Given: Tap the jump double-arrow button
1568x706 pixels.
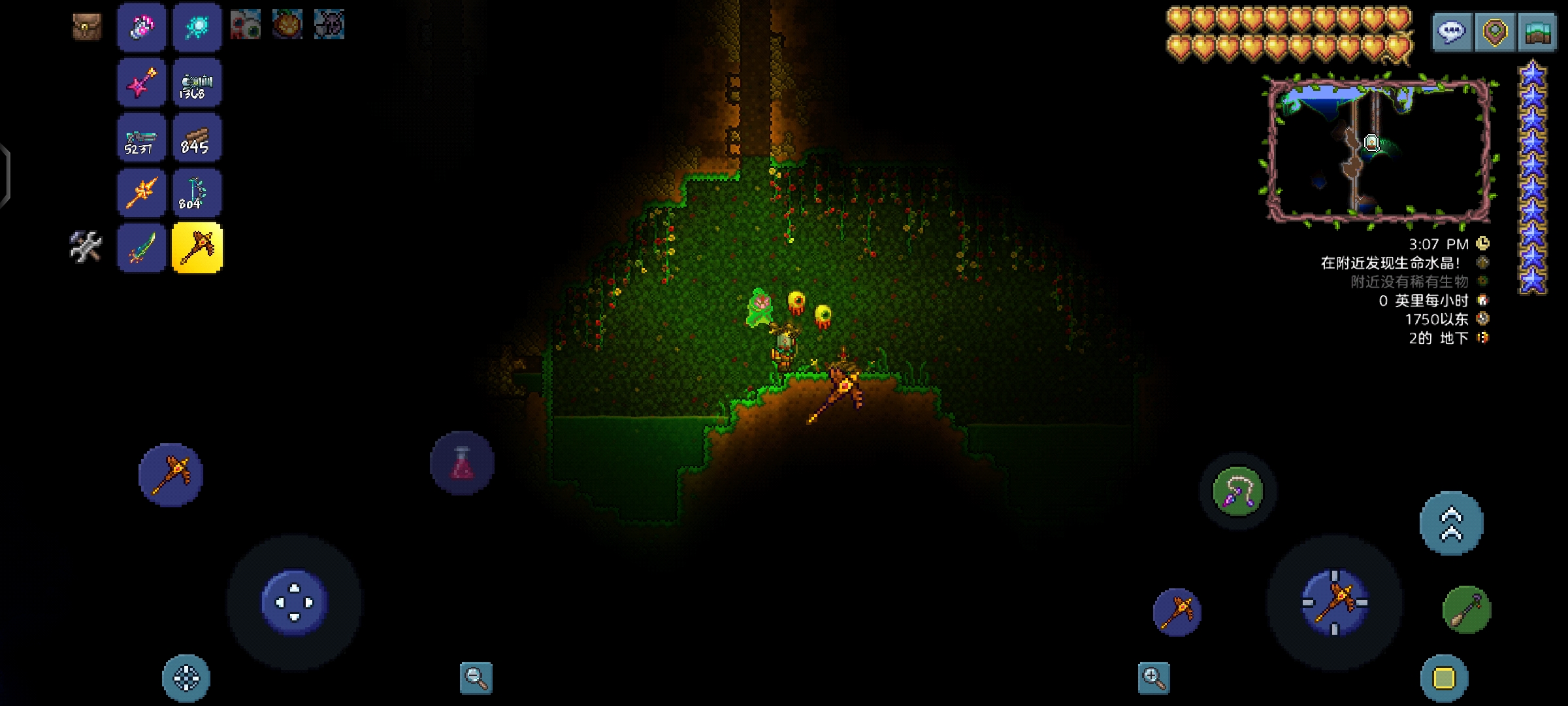Looking at the screenshot, I should (x=1452, y=524).
